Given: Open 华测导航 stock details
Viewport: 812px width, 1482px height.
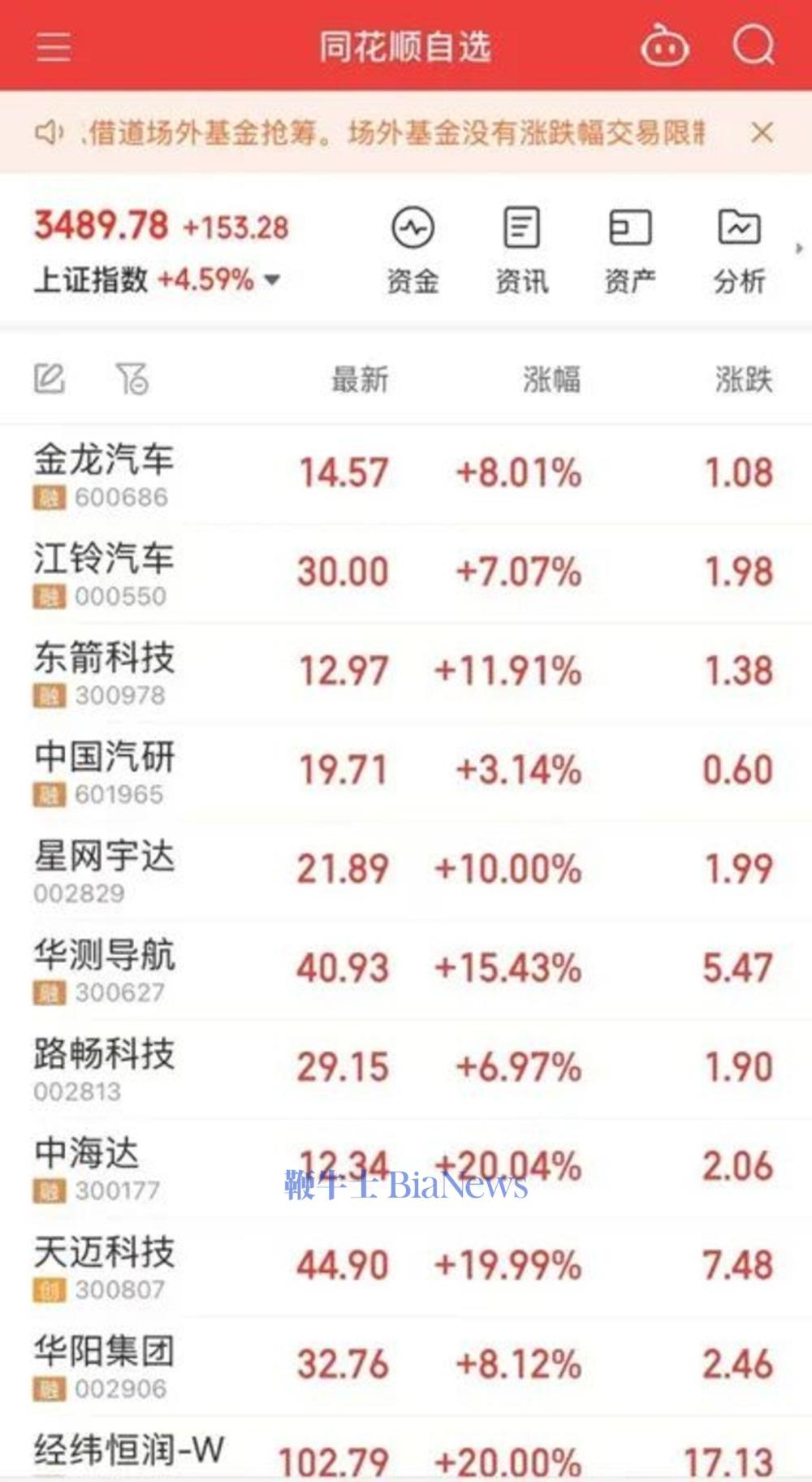Looking at the screenshot, I should [x=406, y=970].
